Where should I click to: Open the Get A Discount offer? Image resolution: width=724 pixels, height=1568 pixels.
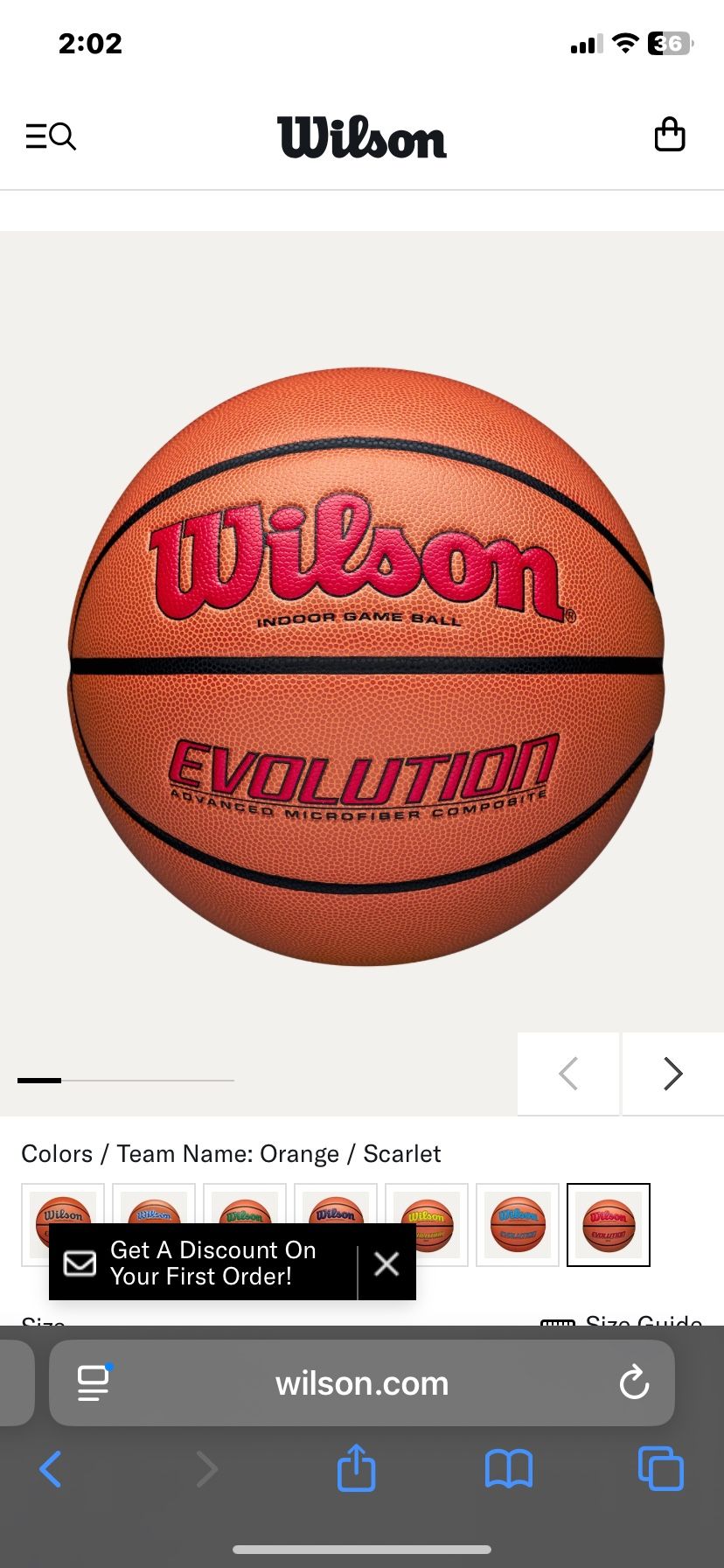(x=203, y=1263)
